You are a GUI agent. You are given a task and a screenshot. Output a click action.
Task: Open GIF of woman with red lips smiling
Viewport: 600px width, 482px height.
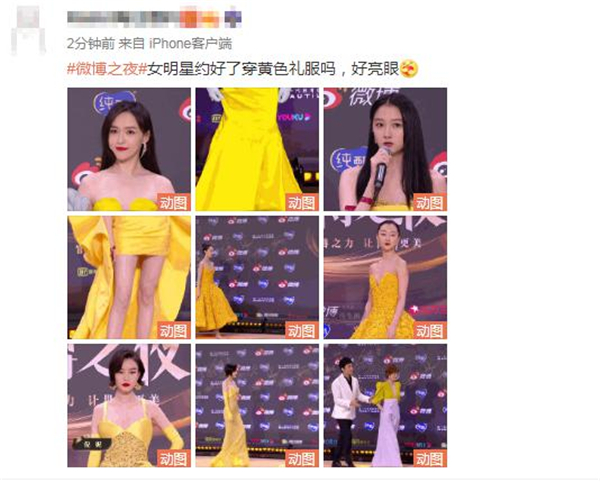pyautogui.click(x=128, y=148)
